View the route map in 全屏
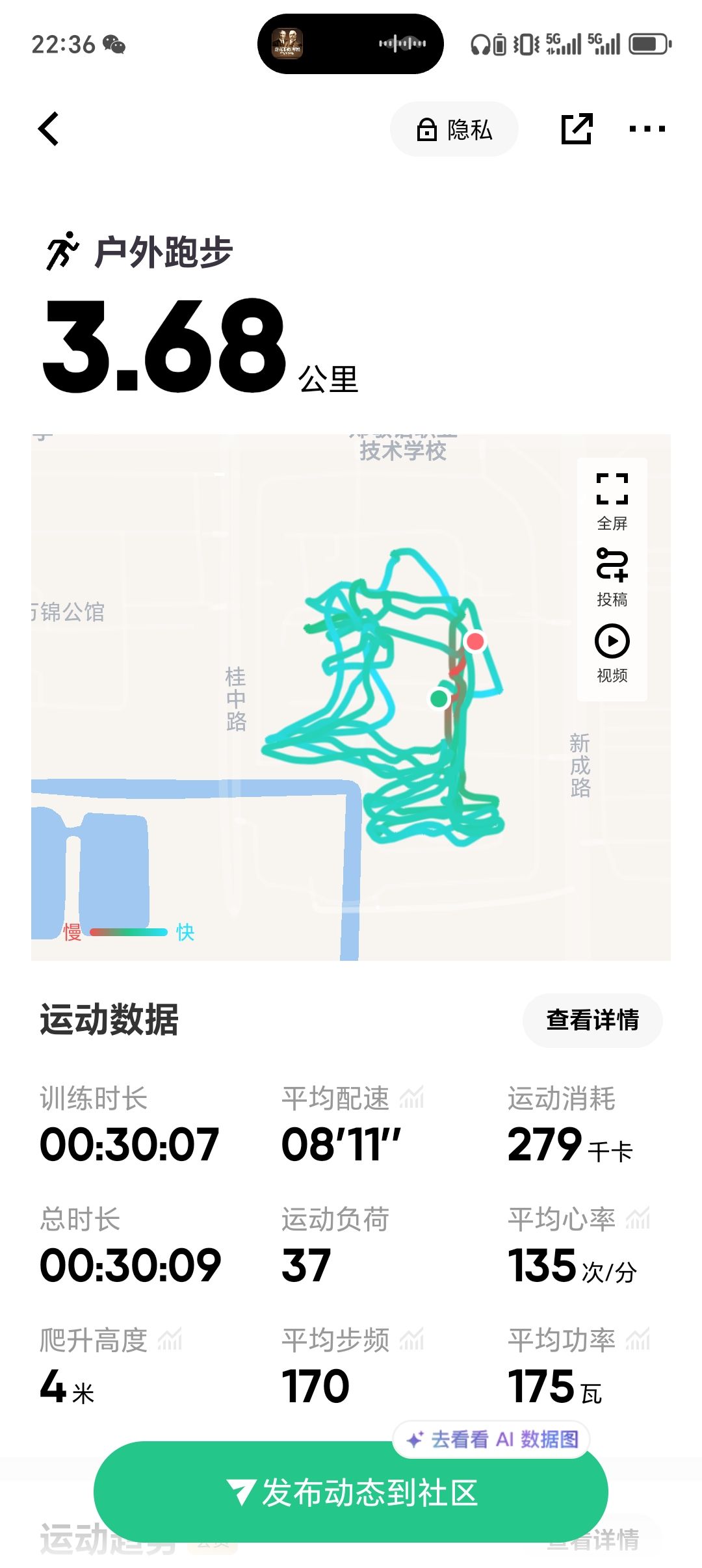Image resolution: width=702 pixels, height=1568 pixels. tap(612, 501)
